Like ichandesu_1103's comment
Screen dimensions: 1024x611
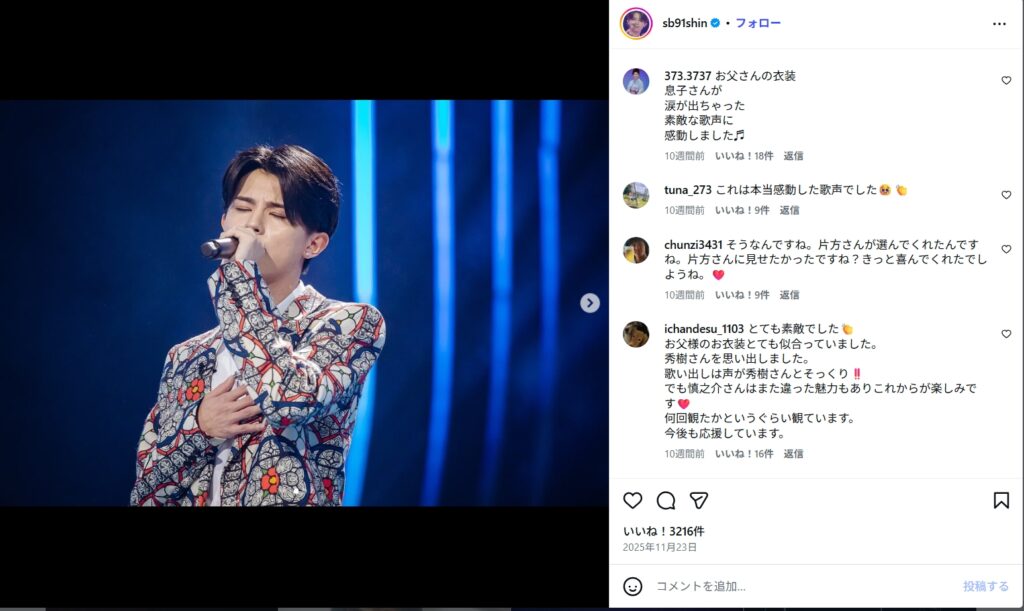click(x=1006, y=334)
